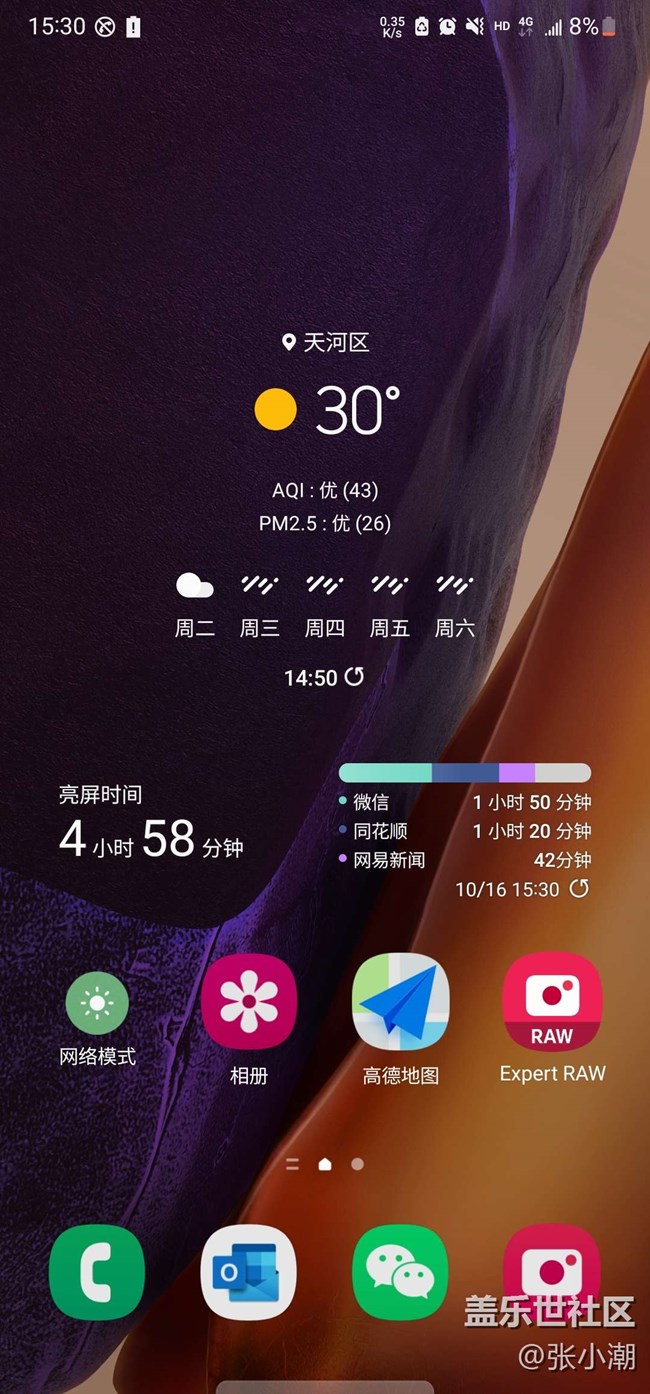The width and height of the screenshot is (650, 1394).
Task: Open the 亮屏时间 screen time widget
Action: pyautogui.click(x=150, y=825)
